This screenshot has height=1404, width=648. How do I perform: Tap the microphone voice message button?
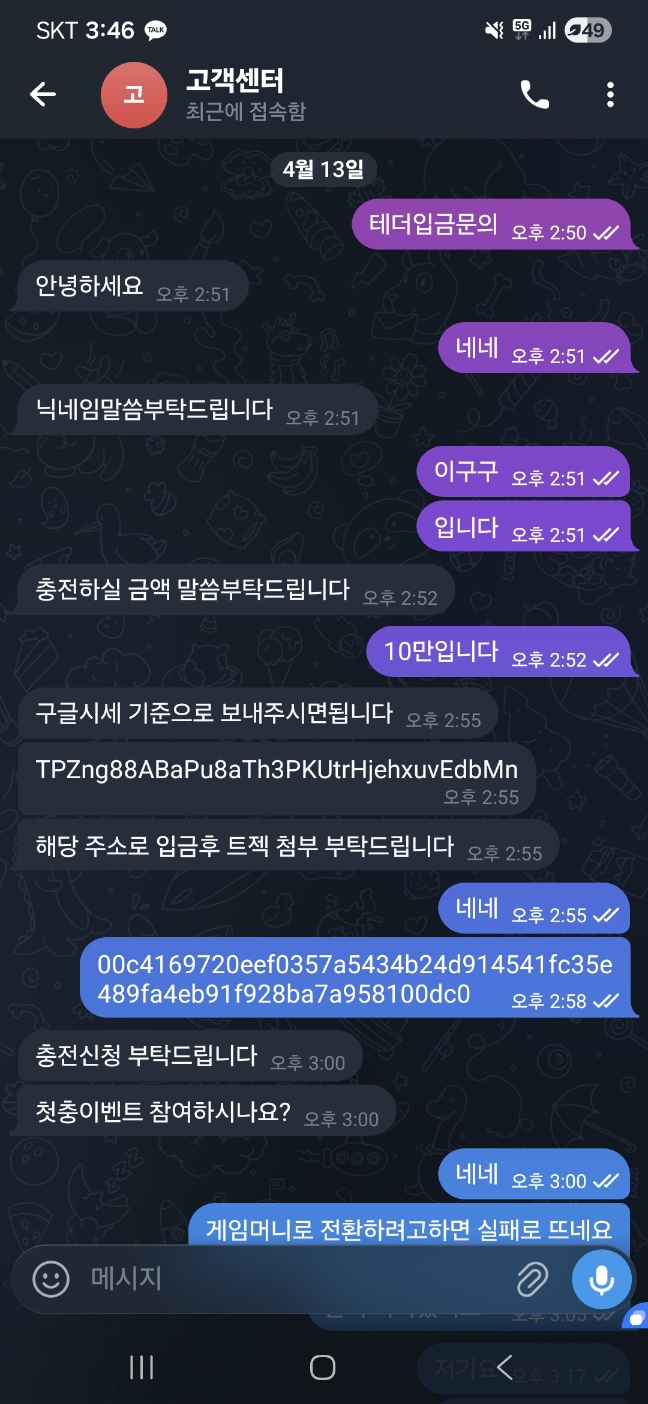(601, 1278)
